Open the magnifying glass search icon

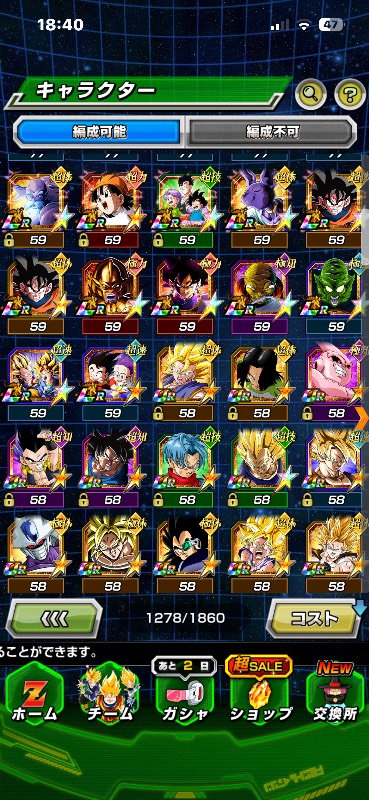tap(310, 93)
